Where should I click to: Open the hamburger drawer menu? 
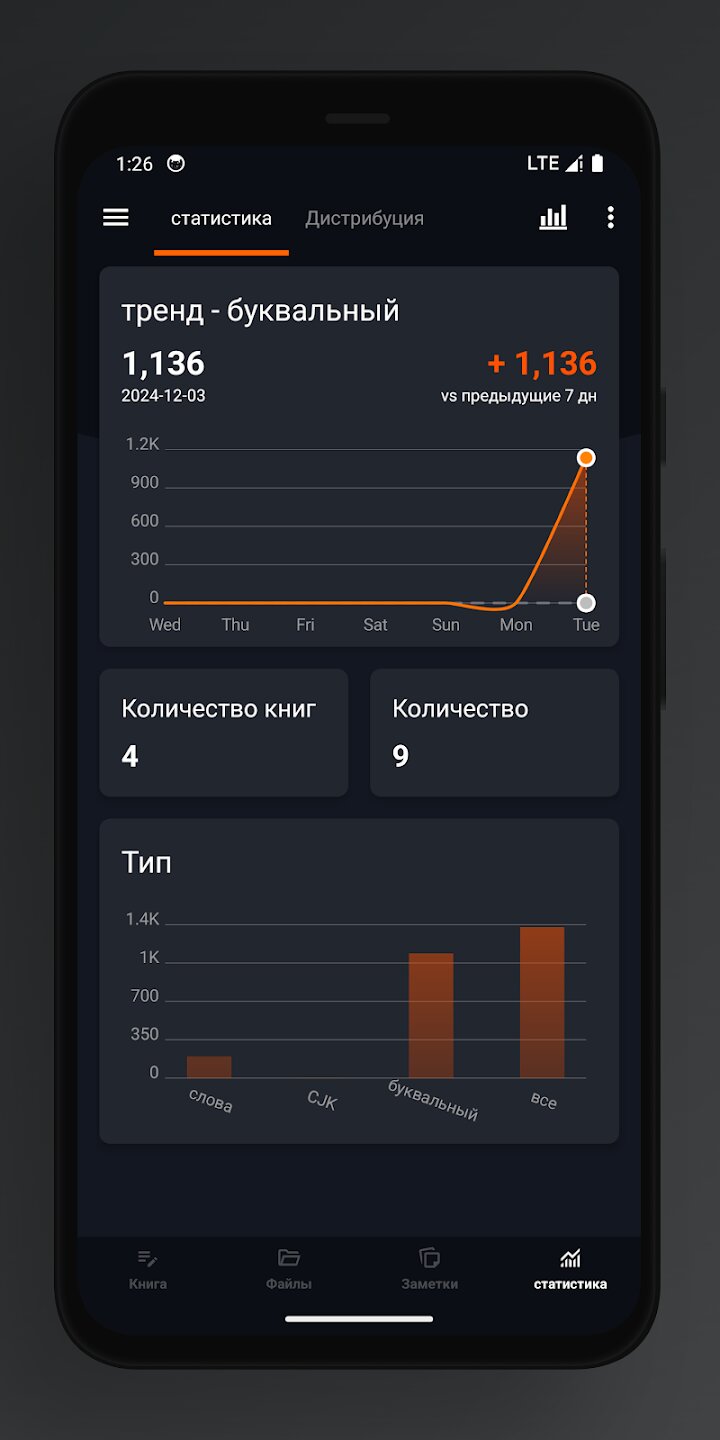coord(116,218)
